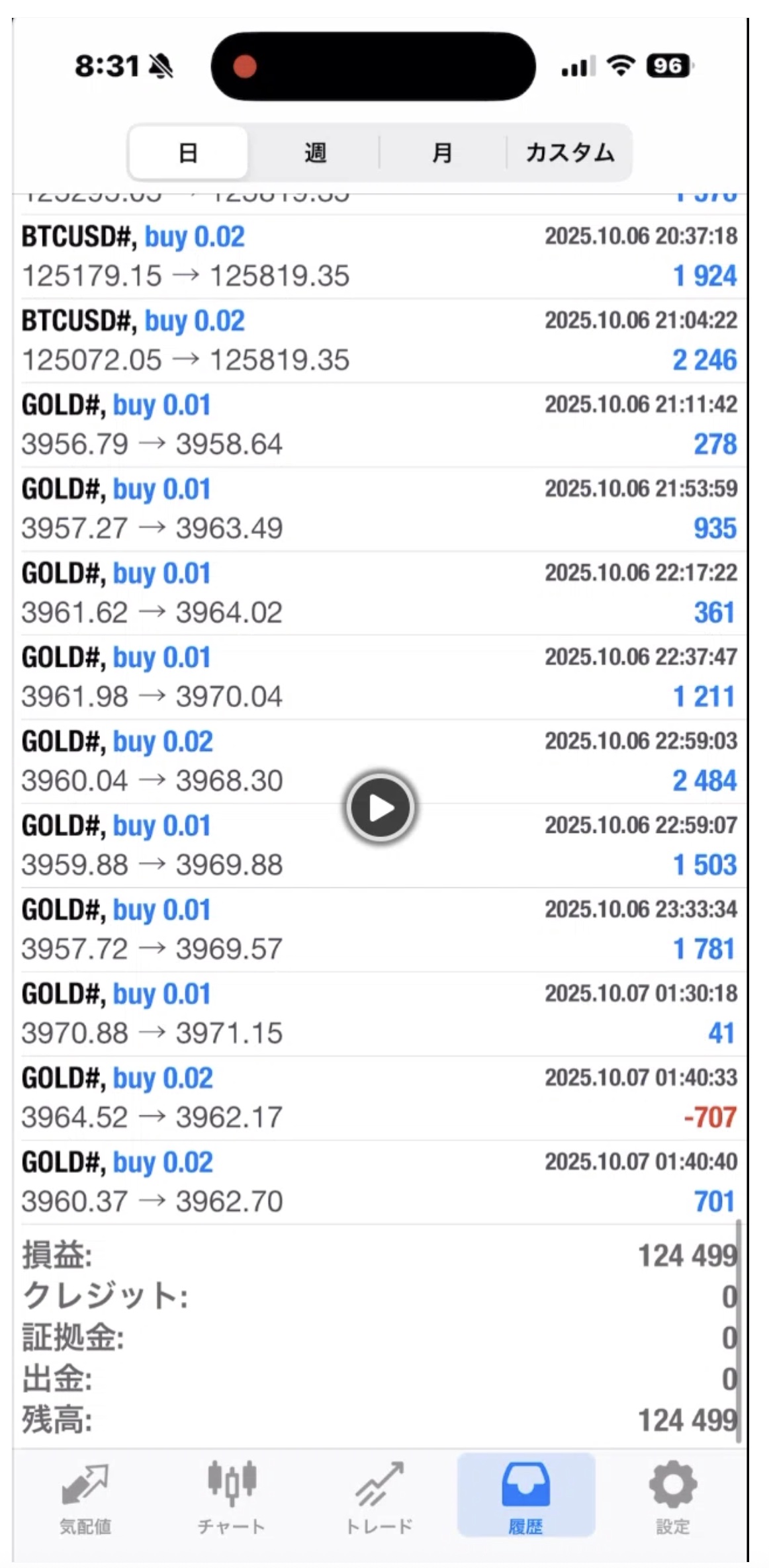Choose the カスタム period segment
The height and width of the screenshot is (1568, 769).
tap(570, 153)
